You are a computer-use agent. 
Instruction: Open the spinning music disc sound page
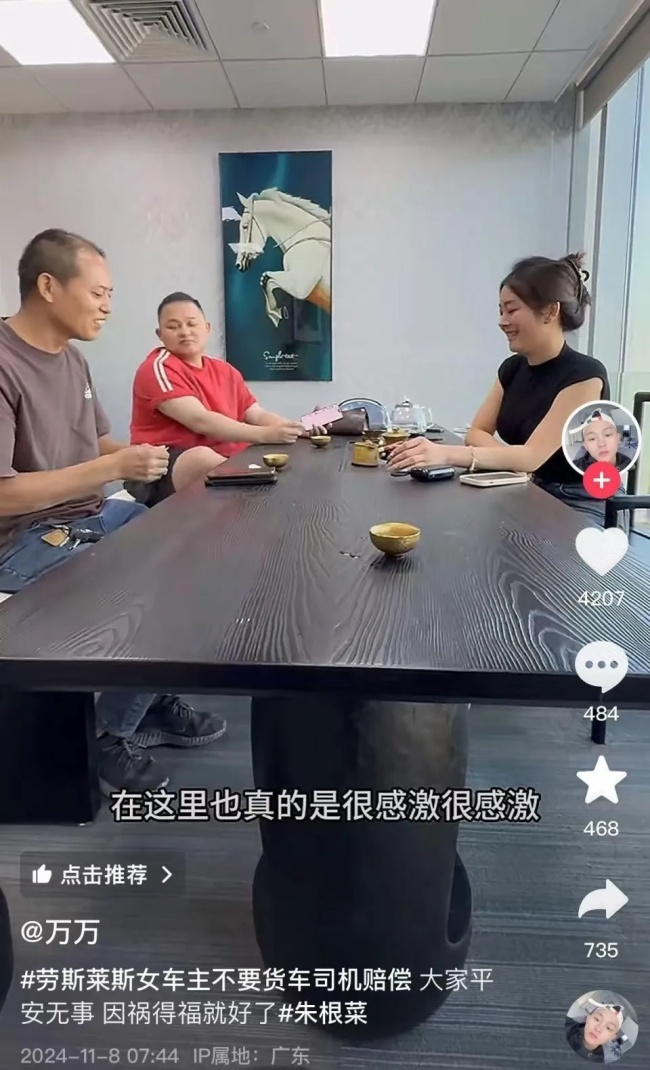(600, 1026)
